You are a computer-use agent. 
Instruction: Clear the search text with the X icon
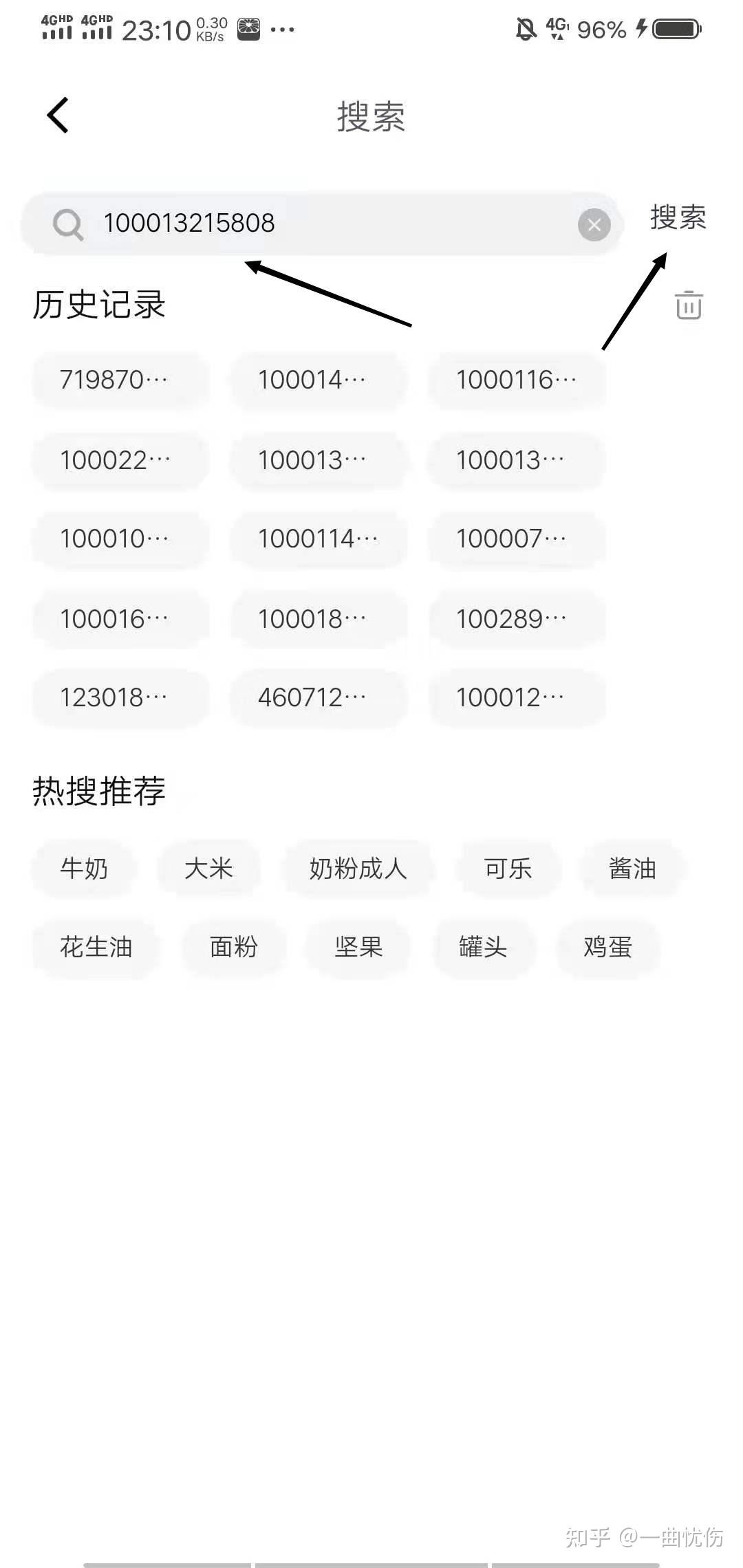[594, 225]
